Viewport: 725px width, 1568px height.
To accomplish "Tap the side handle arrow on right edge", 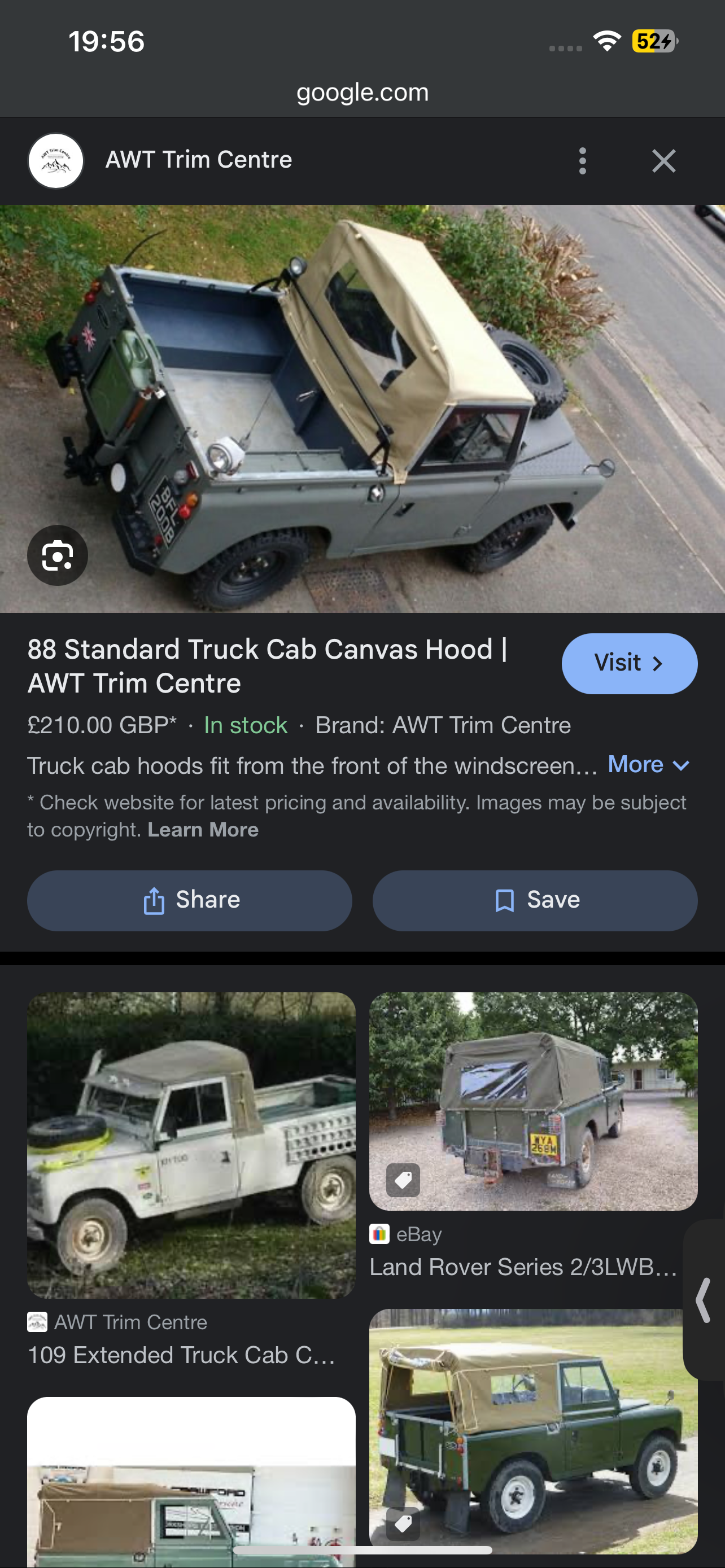I will tap(704, 1300).
